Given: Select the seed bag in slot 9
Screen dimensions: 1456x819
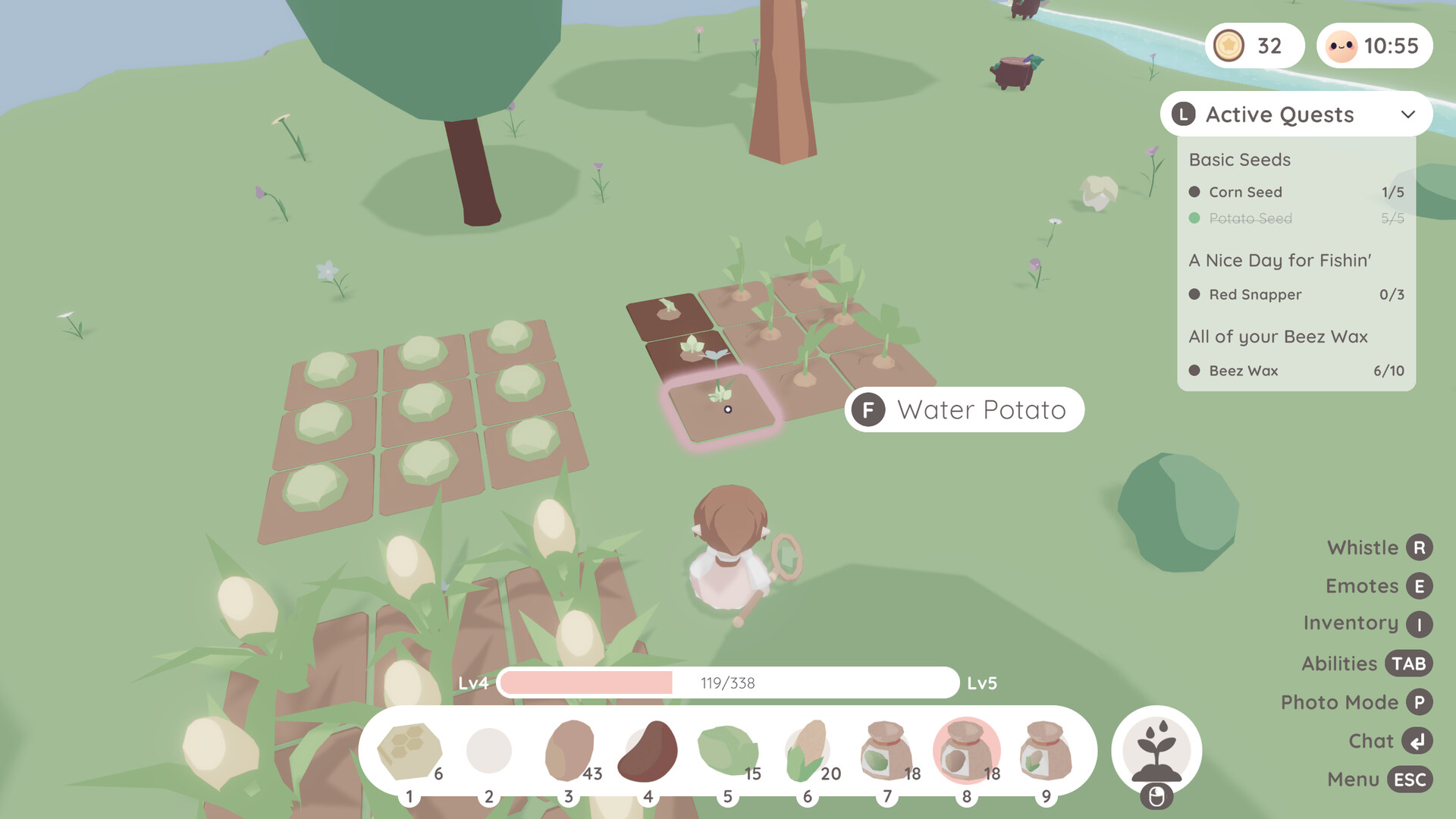Looking at the screenshot, I should tap(1046, 751).
